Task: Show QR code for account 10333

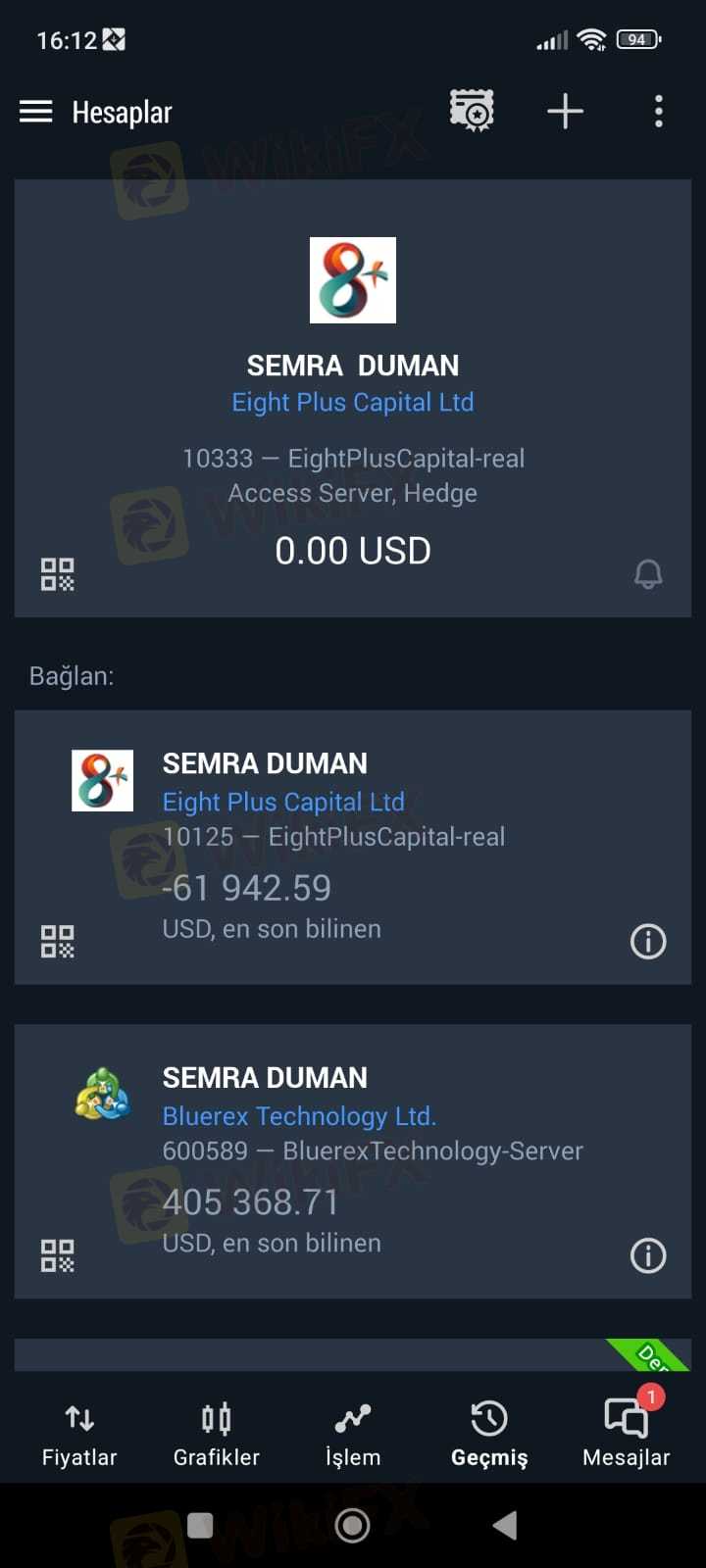Action: (x=57, y=574)
